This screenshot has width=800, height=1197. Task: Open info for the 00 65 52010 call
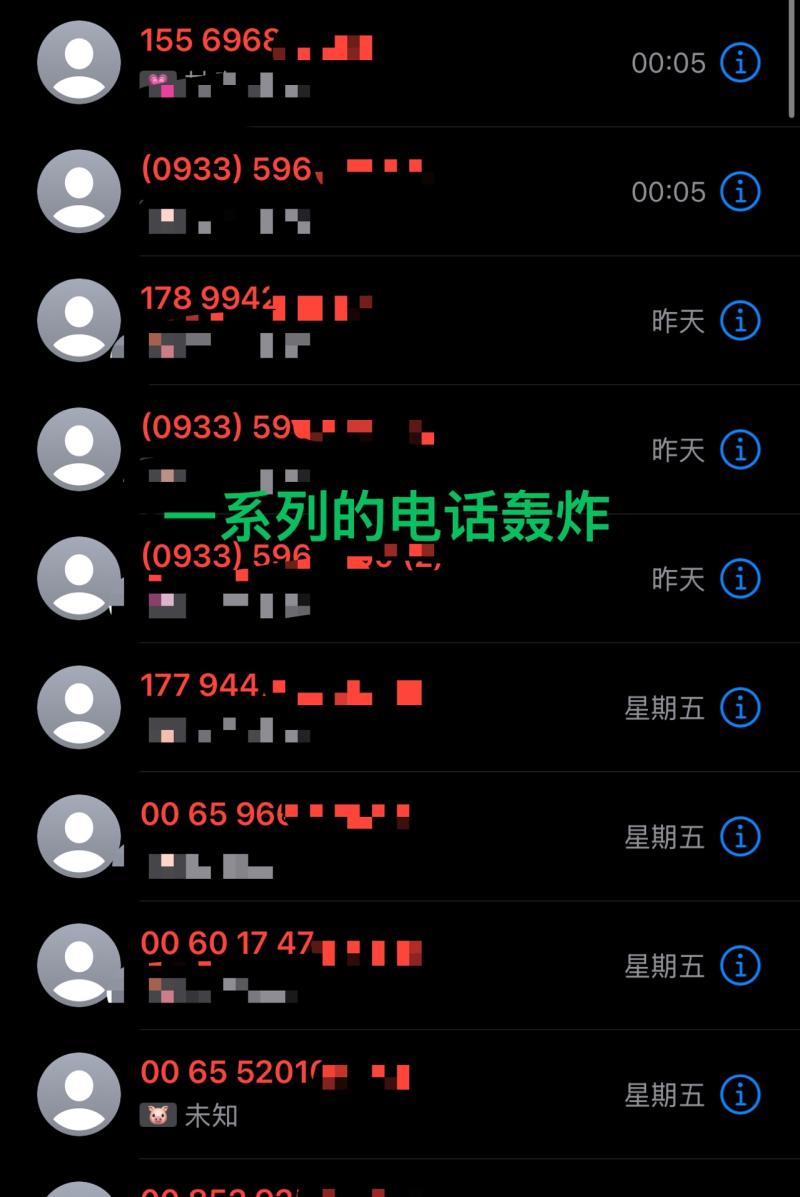(740, 1095)
